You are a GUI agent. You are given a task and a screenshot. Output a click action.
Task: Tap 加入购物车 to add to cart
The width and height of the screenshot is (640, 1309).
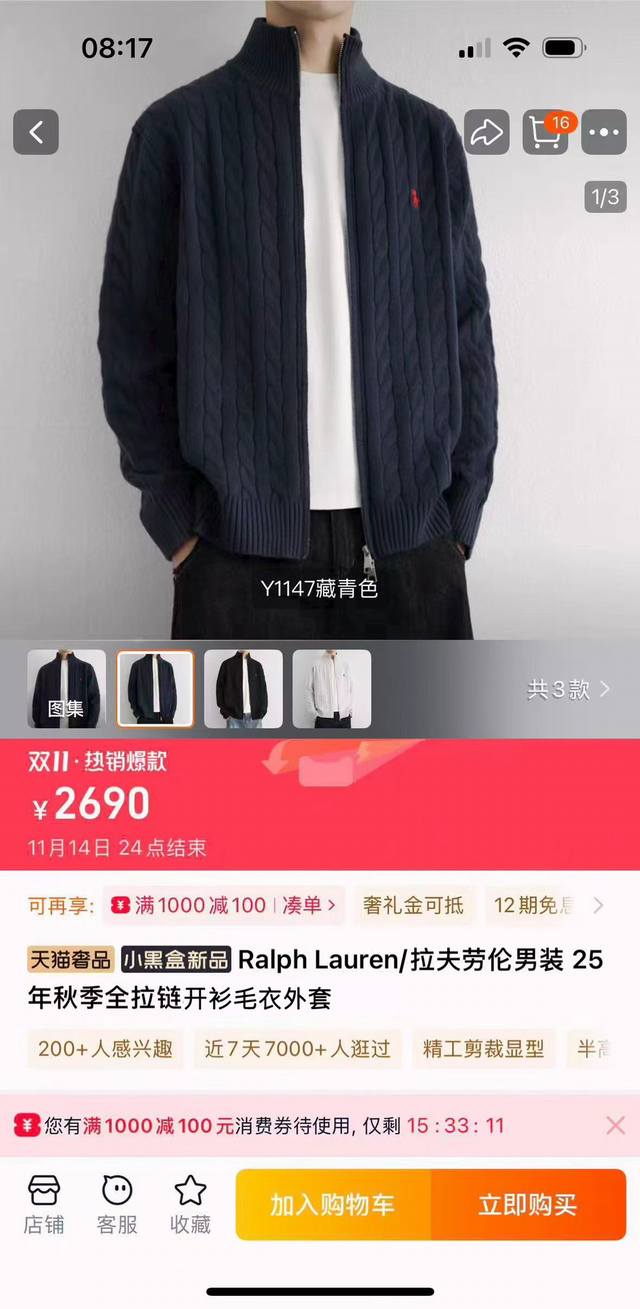pos(333,1205)
